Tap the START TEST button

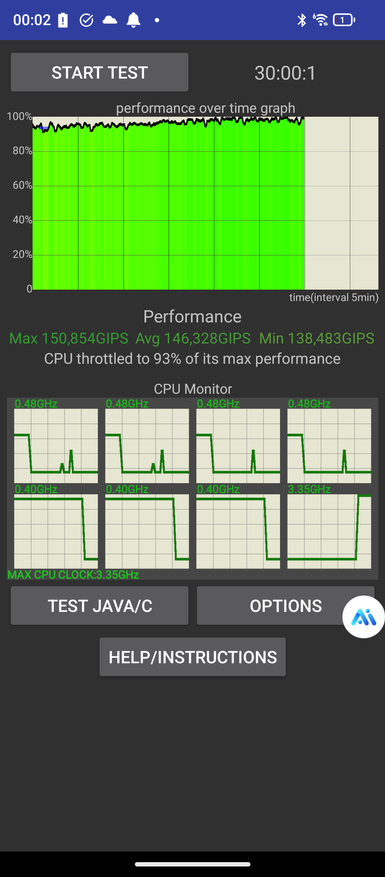[x=100, y=72]
